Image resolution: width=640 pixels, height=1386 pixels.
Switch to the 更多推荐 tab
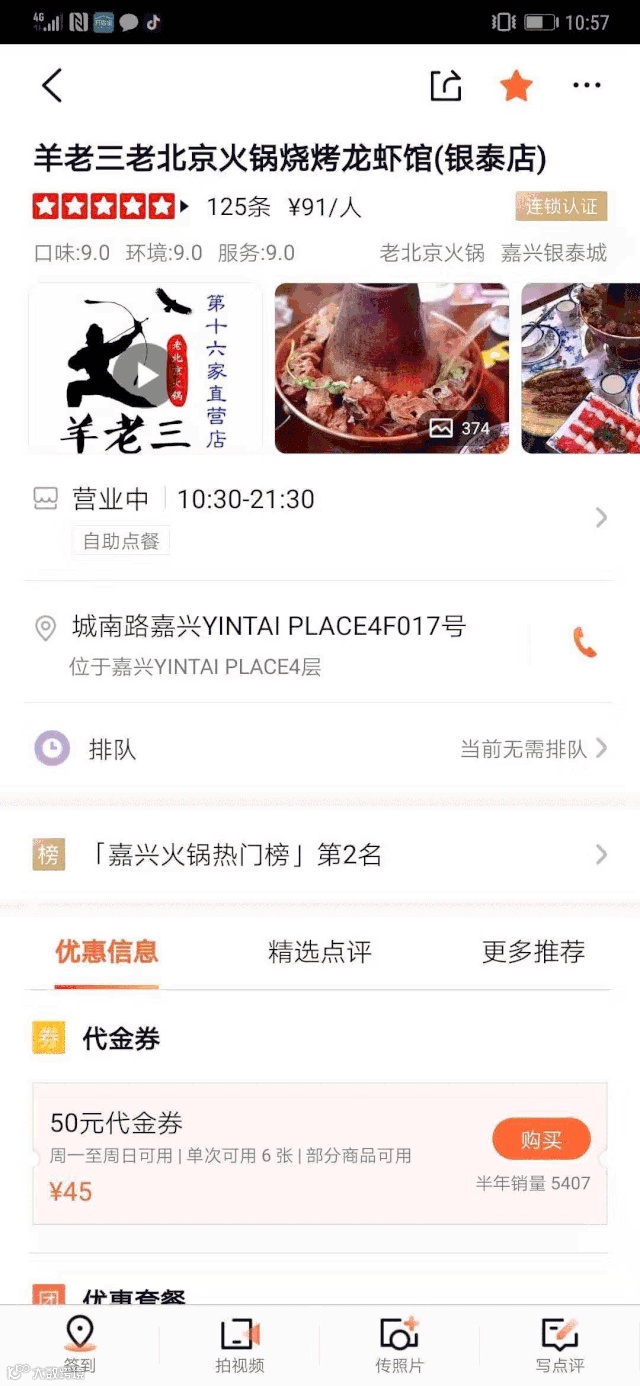(x=533, y=952)
